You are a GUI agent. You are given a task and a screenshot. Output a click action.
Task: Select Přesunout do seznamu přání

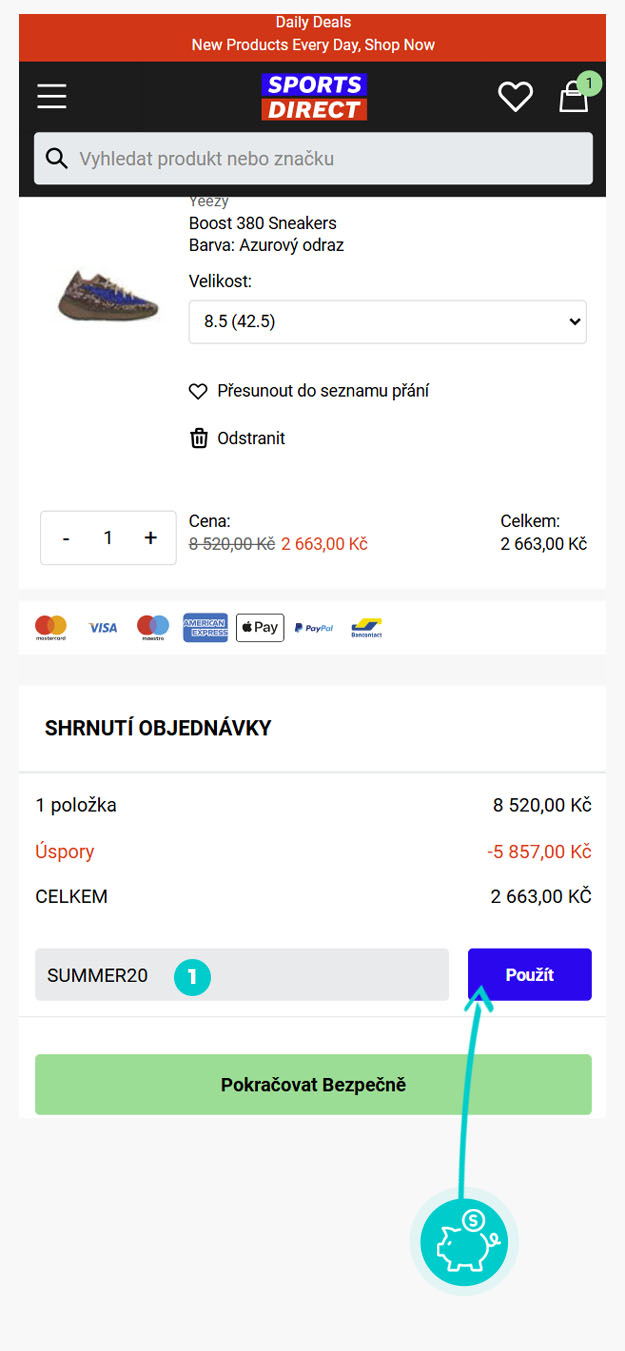point(309,391)
